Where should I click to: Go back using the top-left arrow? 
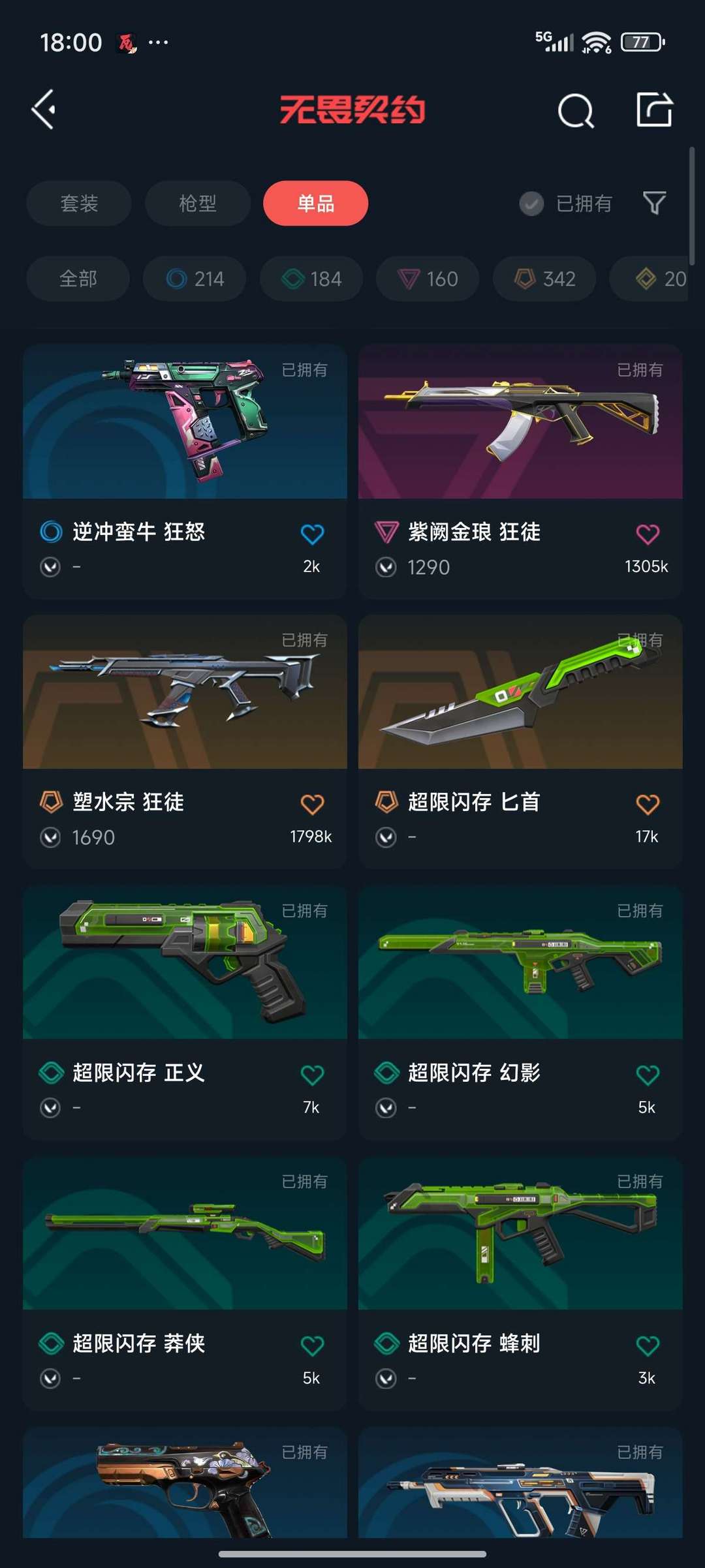click(44, 110)
